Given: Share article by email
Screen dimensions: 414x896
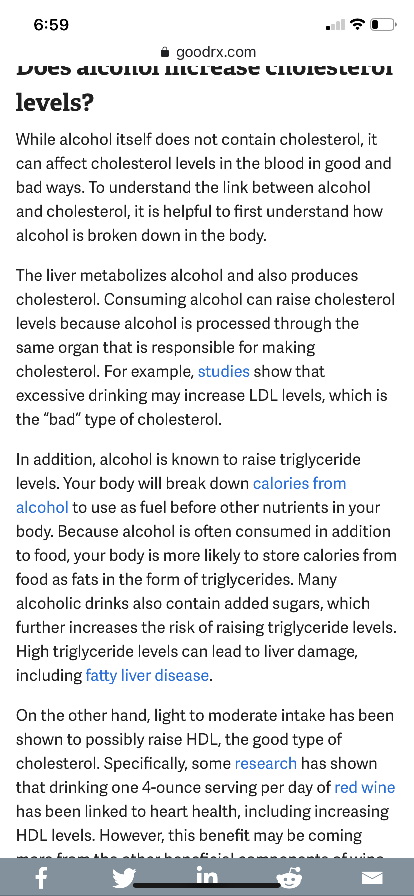Looking at the screenshot, I should click(372, 878).
